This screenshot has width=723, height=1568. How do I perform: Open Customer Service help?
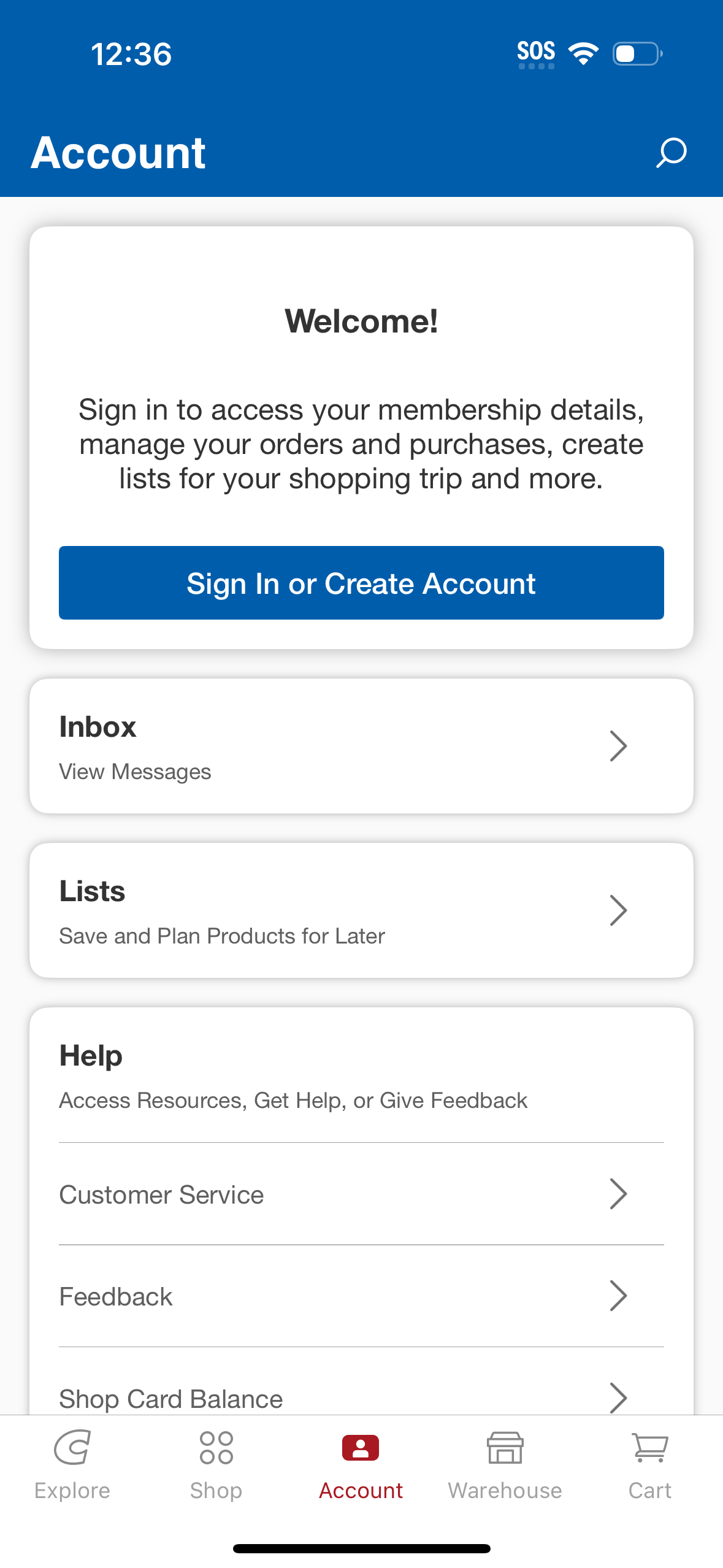161,1194
